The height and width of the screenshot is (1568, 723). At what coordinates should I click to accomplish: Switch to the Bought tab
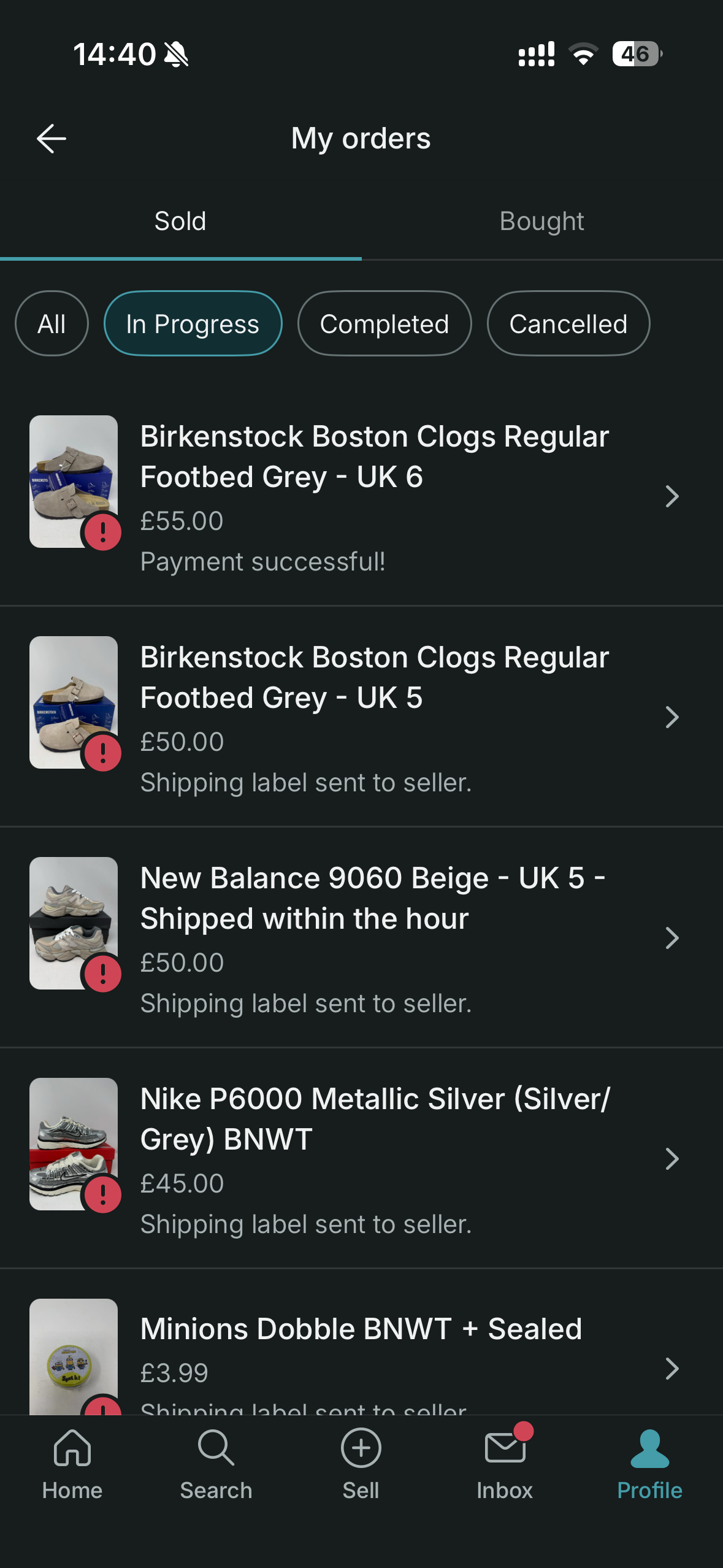[541, 221]
